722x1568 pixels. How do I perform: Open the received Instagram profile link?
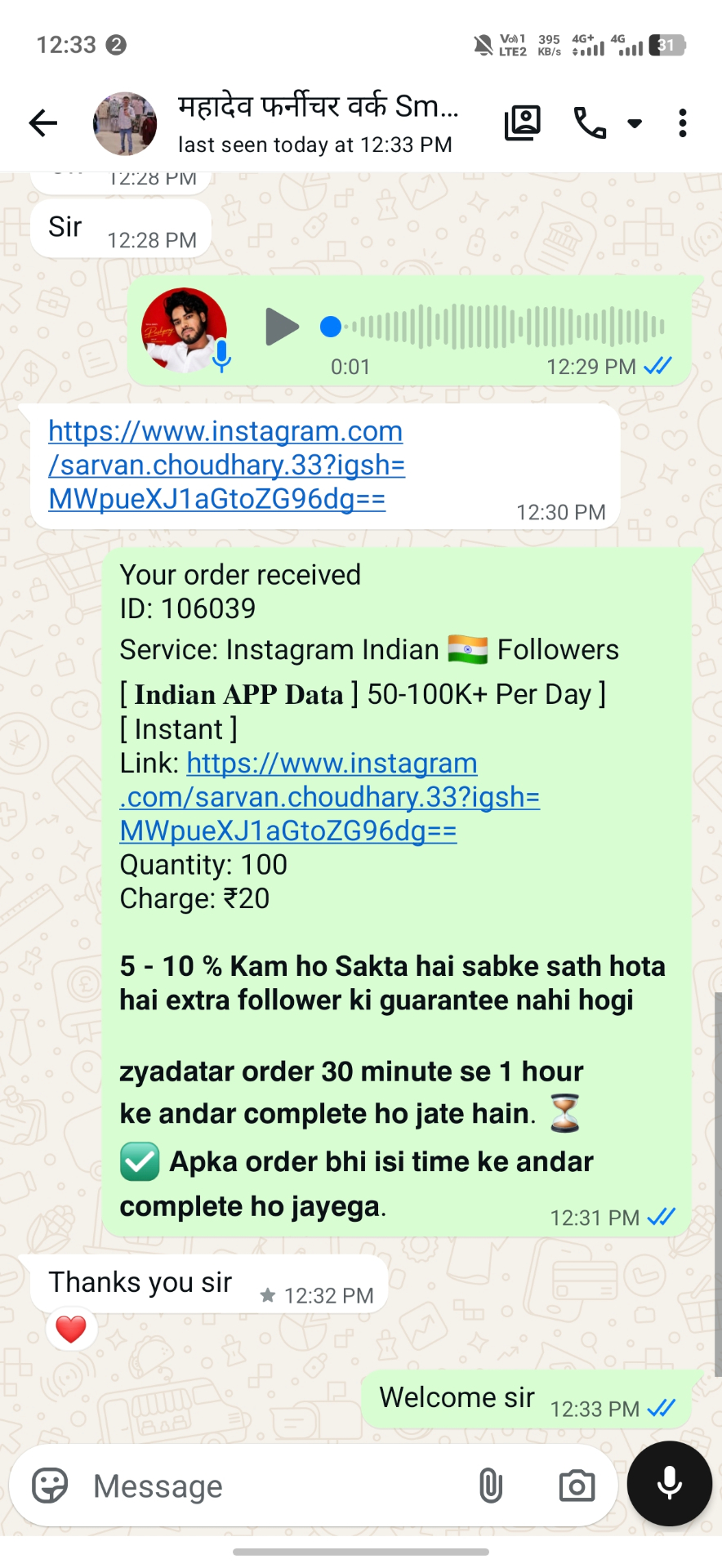[226, 465]
